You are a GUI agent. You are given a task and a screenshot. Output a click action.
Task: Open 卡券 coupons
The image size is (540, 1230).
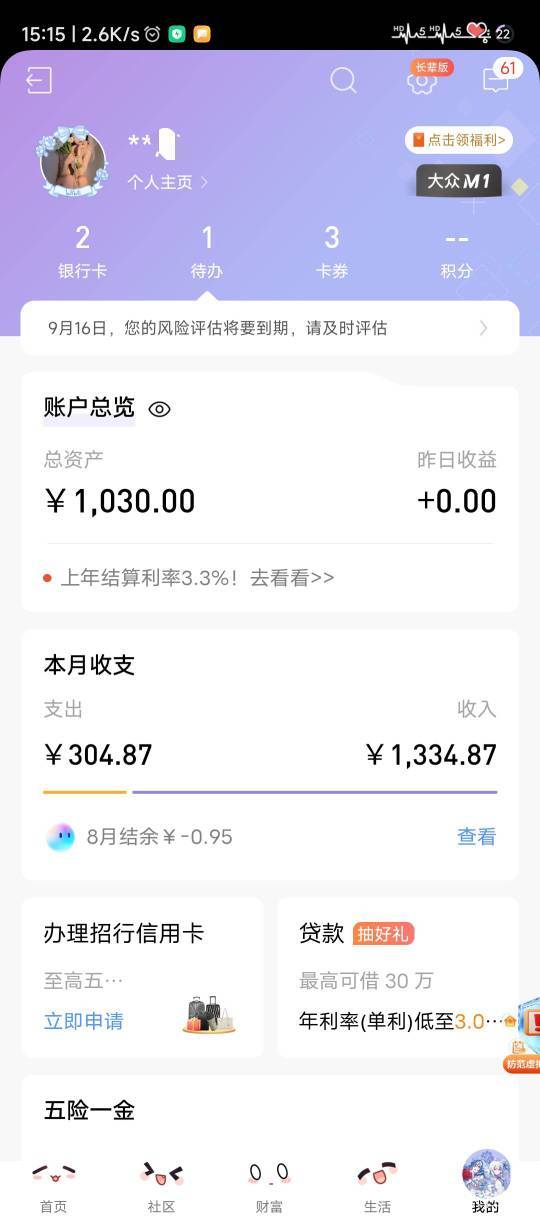tap(332, 252)
